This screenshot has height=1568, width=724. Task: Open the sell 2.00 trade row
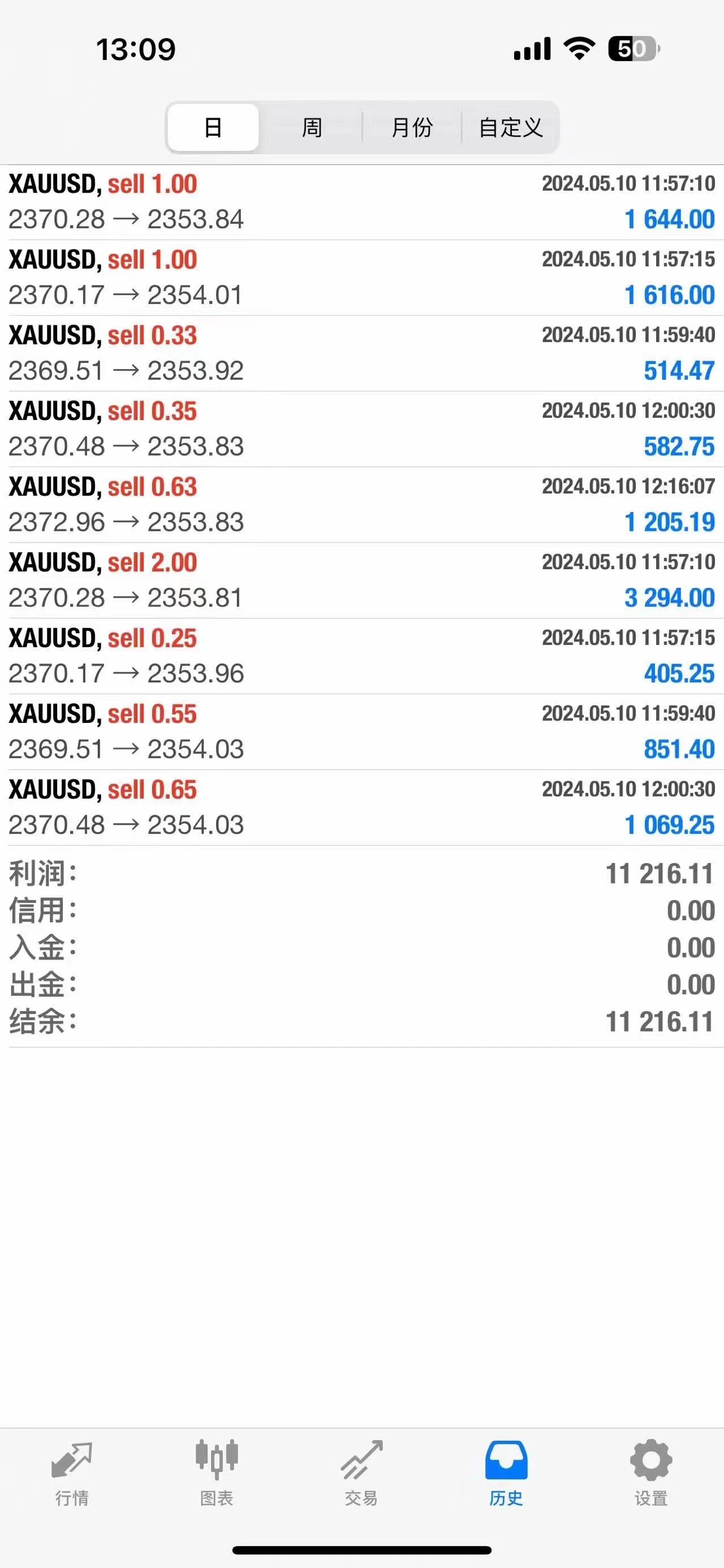coord(361,581)
